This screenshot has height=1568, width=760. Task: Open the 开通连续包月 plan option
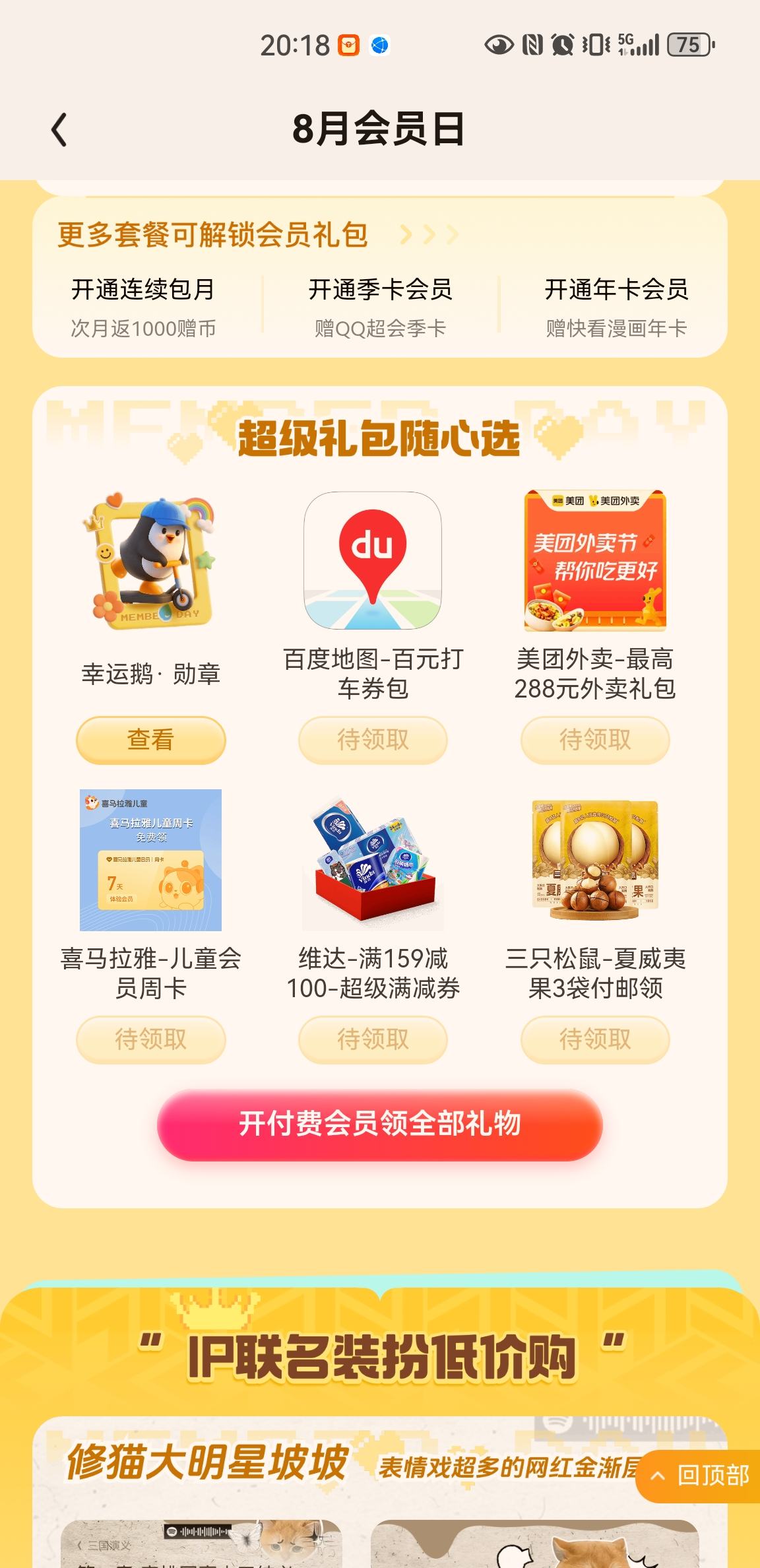tap(143, 308)
